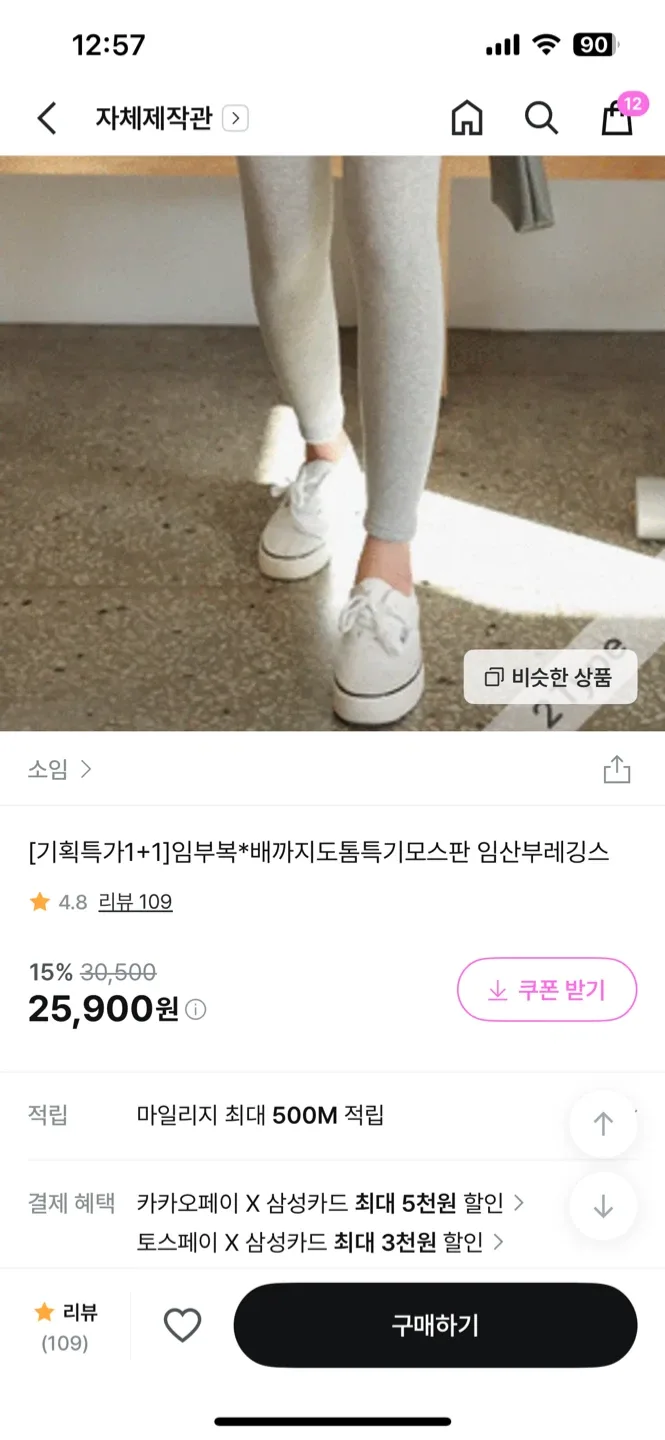Image resolution: width=665 pixels, height=1440 pixels.
Task: Jump to the top with the up arrow
Action: [603, 1124]
